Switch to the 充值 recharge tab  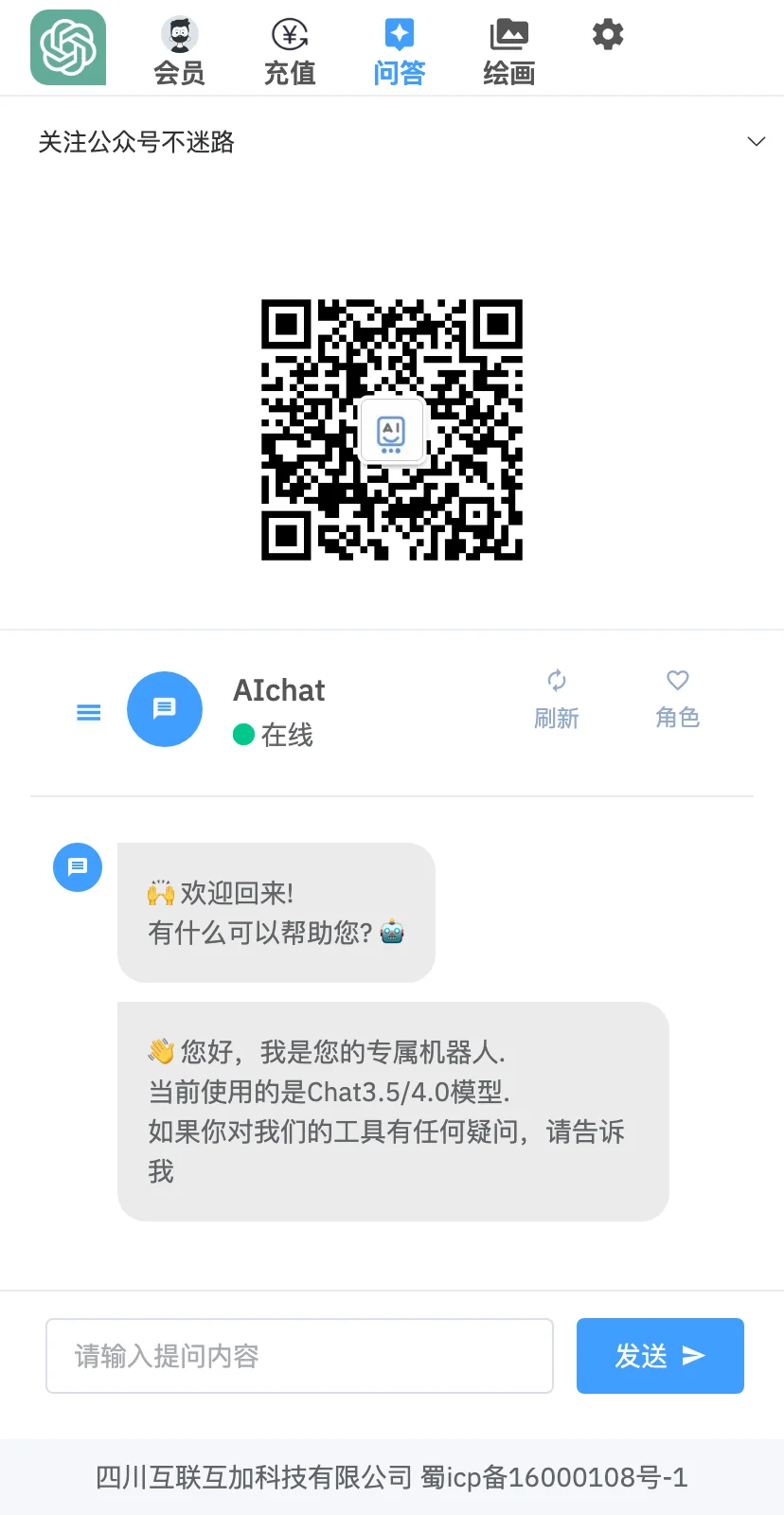290,52
